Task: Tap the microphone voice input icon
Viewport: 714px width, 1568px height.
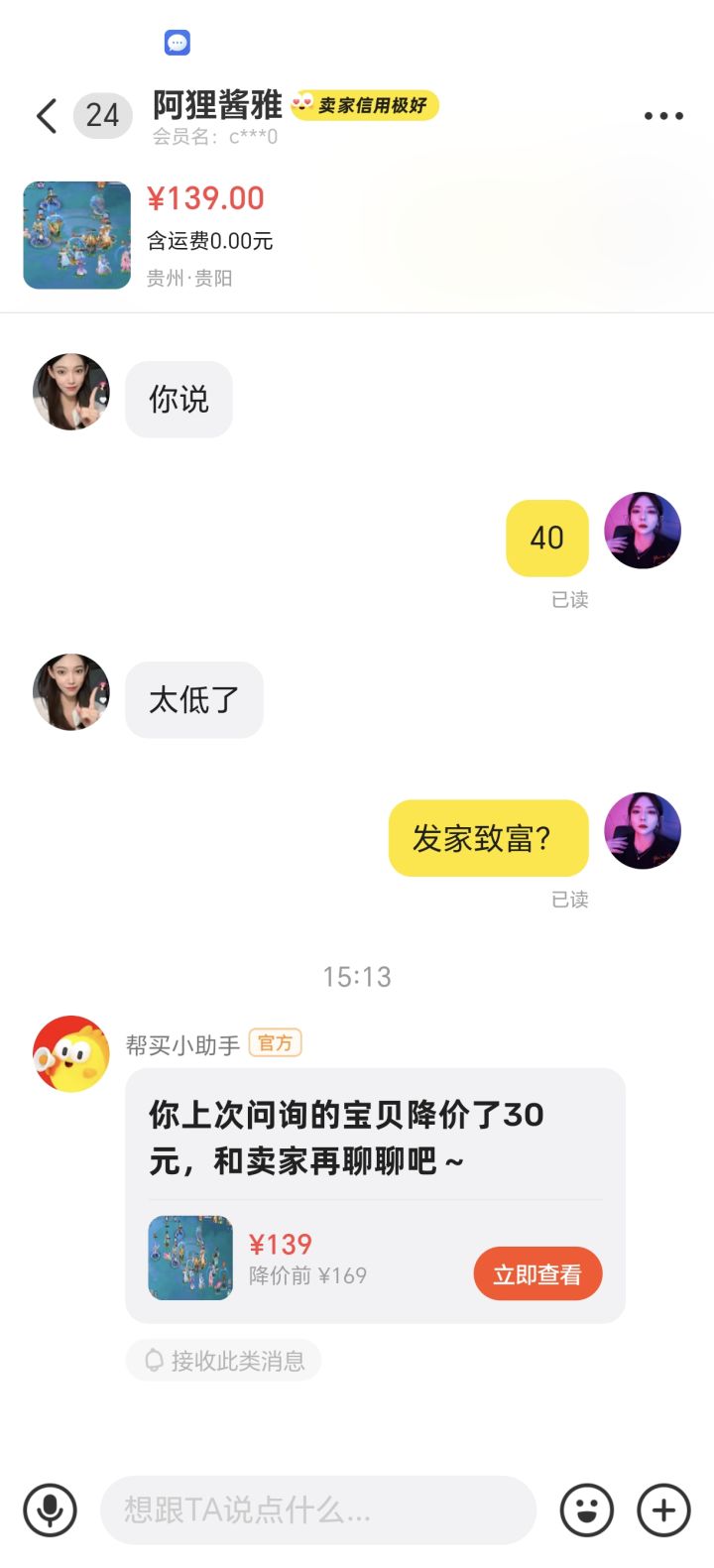Action: [50, 1510]
